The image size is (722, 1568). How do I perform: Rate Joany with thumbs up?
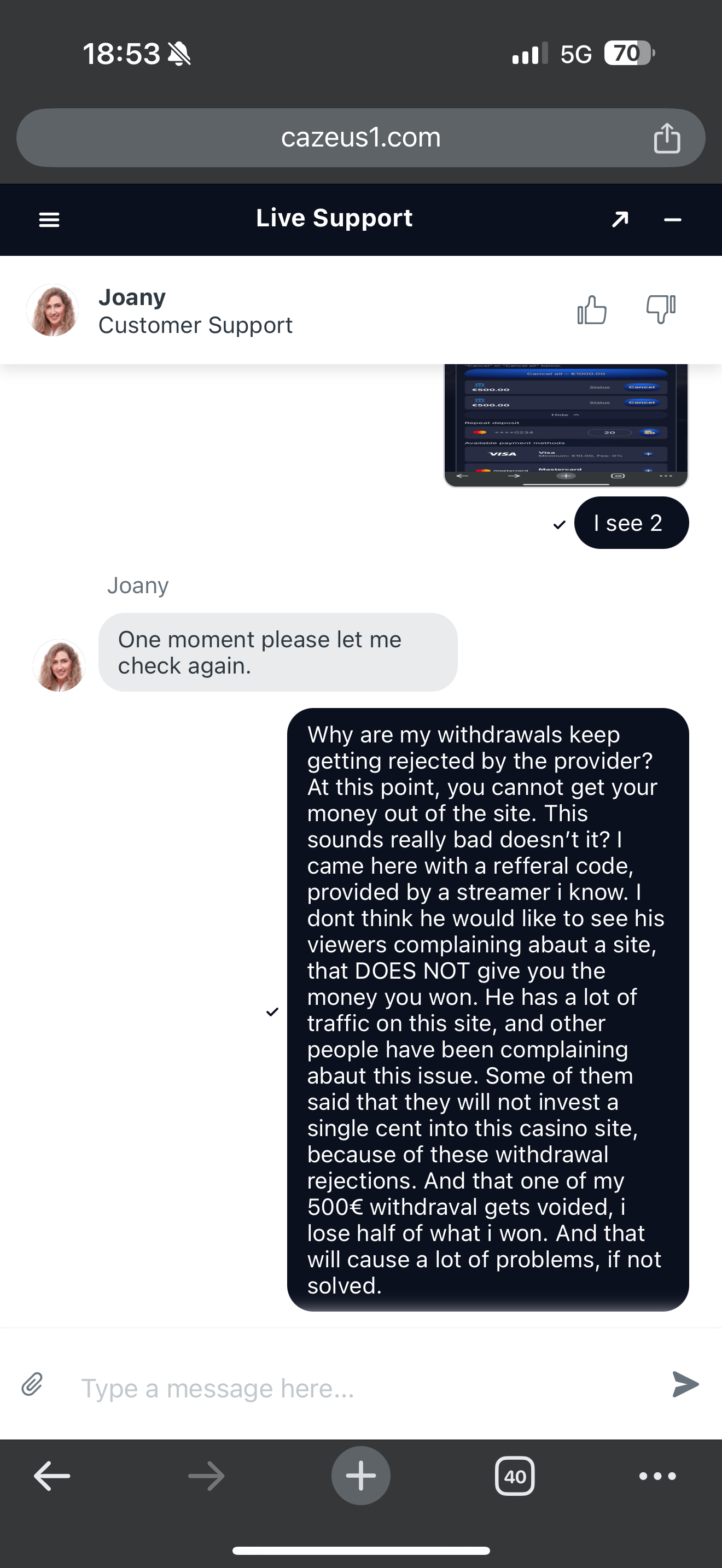coord(592,310)
